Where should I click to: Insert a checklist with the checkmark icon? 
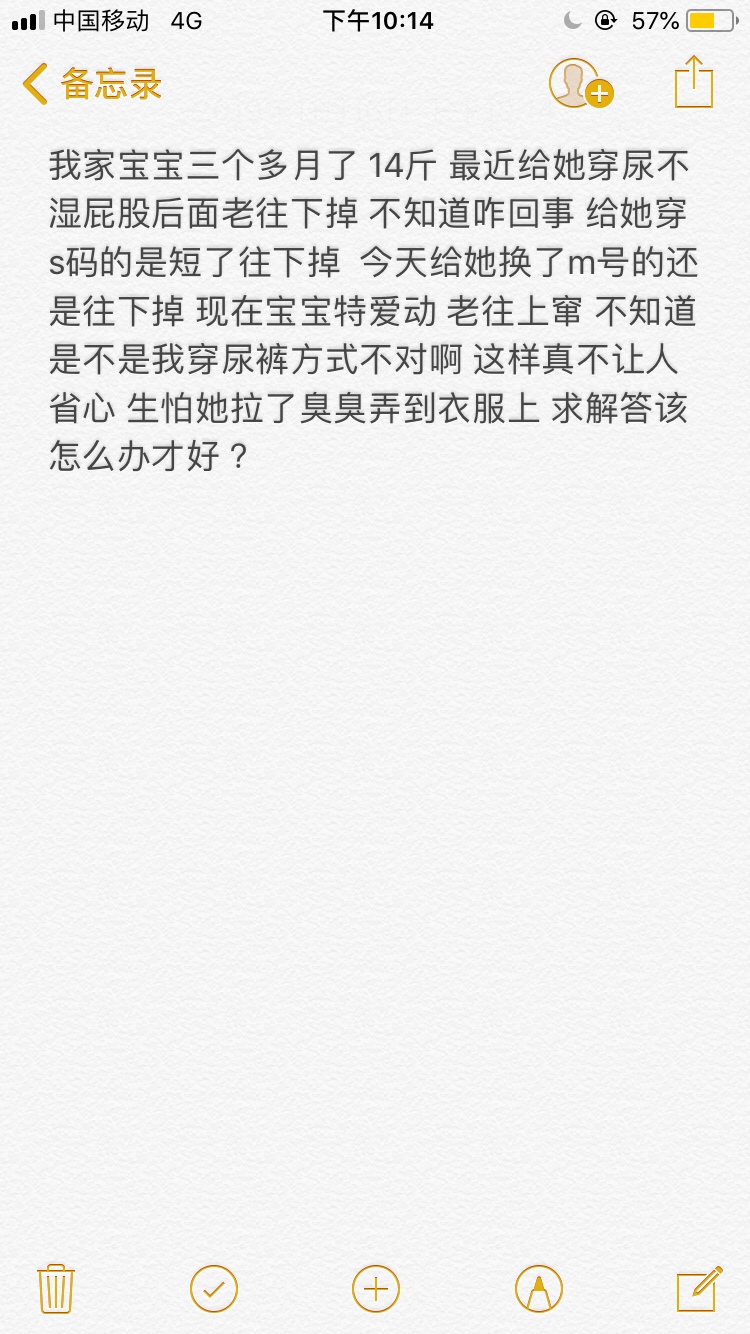click(214, 1288)
